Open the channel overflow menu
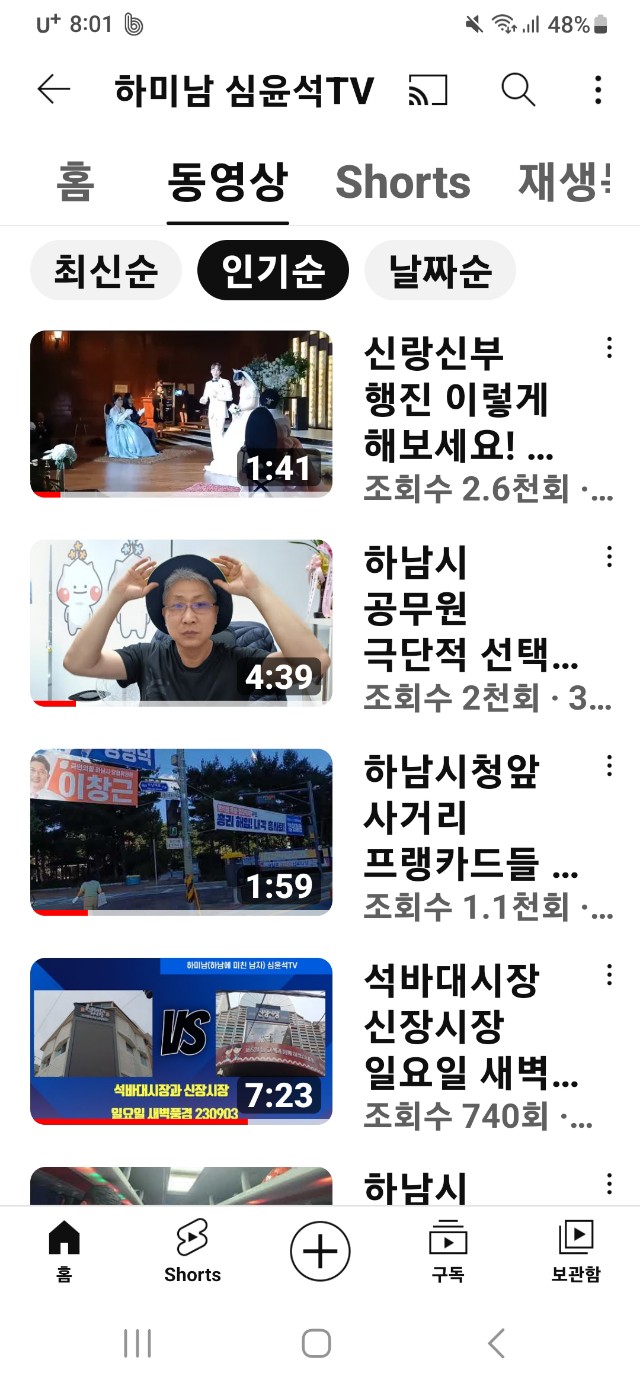Image resolution: width=640 pixels, height=1386 pixels. [x=598, y=90]
